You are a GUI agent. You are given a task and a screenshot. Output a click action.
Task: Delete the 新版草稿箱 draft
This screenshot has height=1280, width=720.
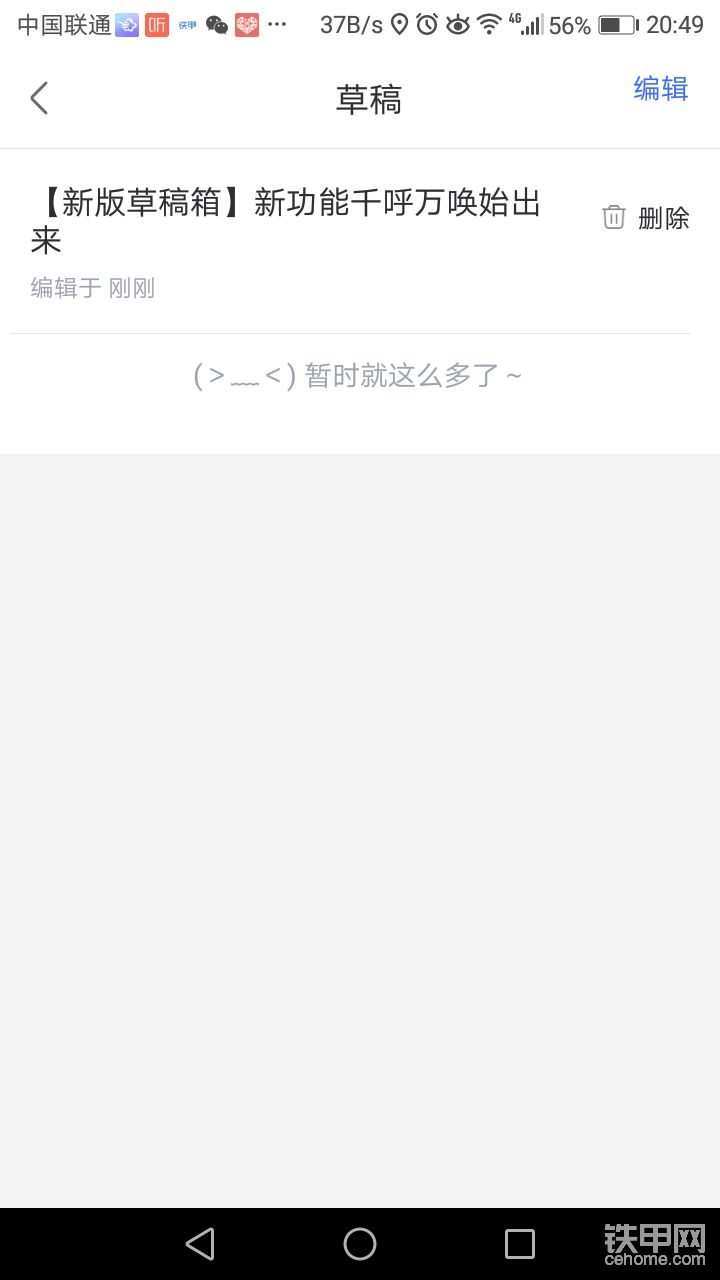pyautogui.click(x=646, y=218)
